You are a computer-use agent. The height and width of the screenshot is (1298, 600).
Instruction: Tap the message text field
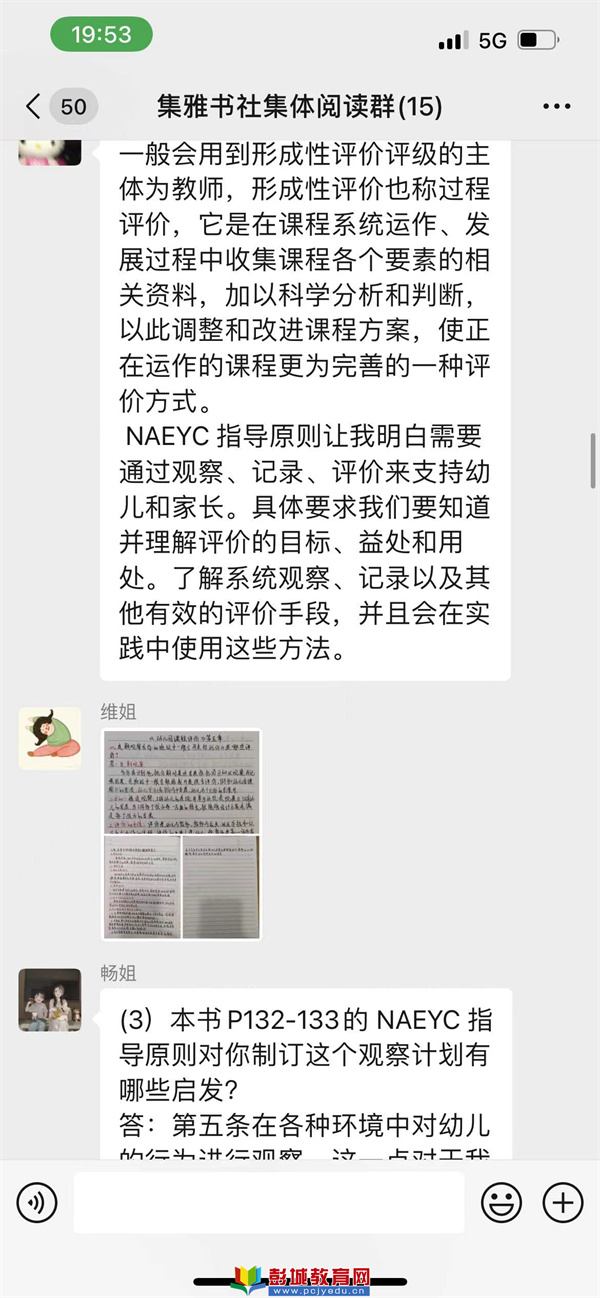pos(268,1201)
